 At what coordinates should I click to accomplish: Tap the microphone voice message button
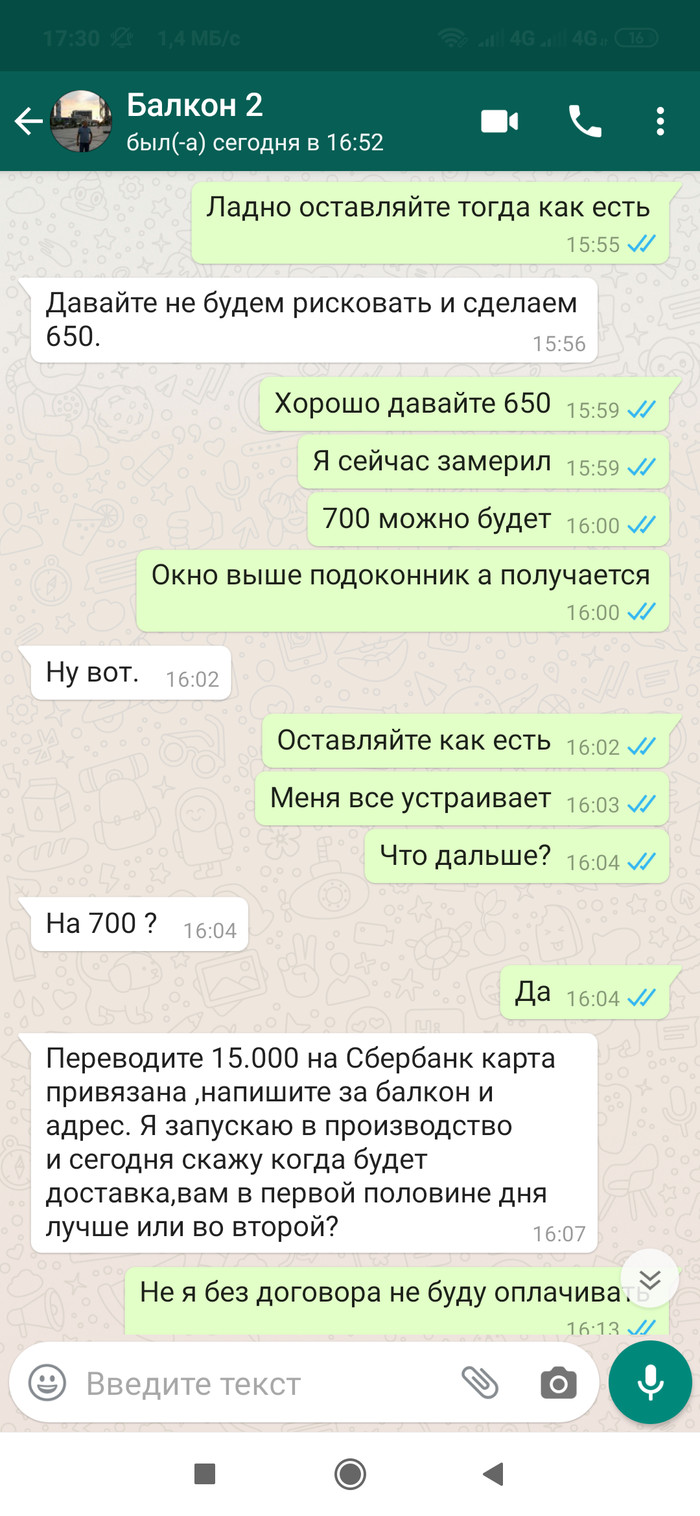pos(650,1383)
